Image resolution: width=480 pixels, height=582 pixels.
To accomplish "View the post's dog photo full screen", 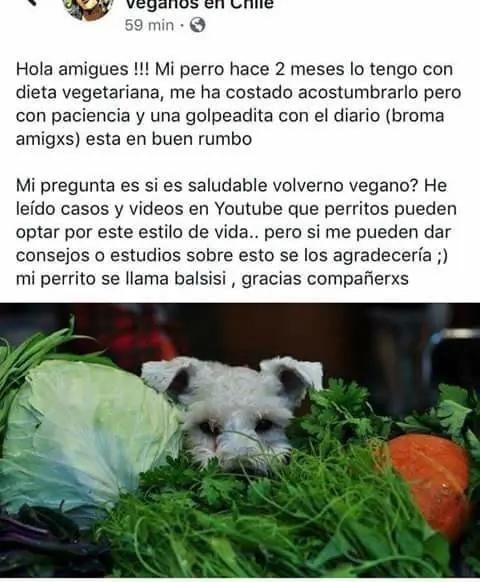I will pyautogui.click(x=240, y=440).
